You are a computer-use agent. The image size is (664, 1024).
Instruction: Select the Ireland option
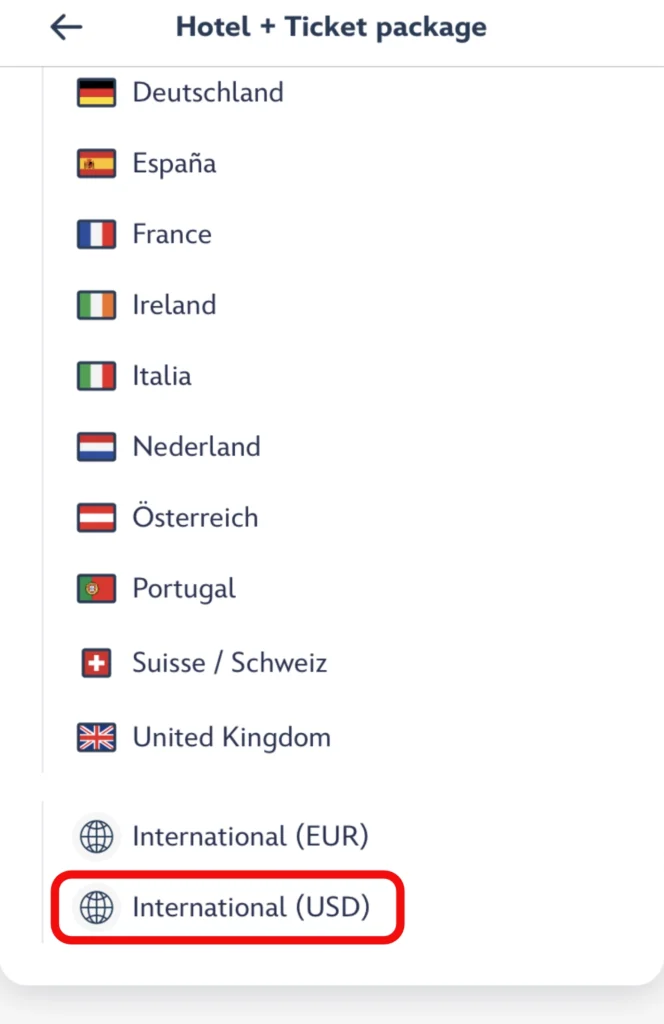click(174, 305)
